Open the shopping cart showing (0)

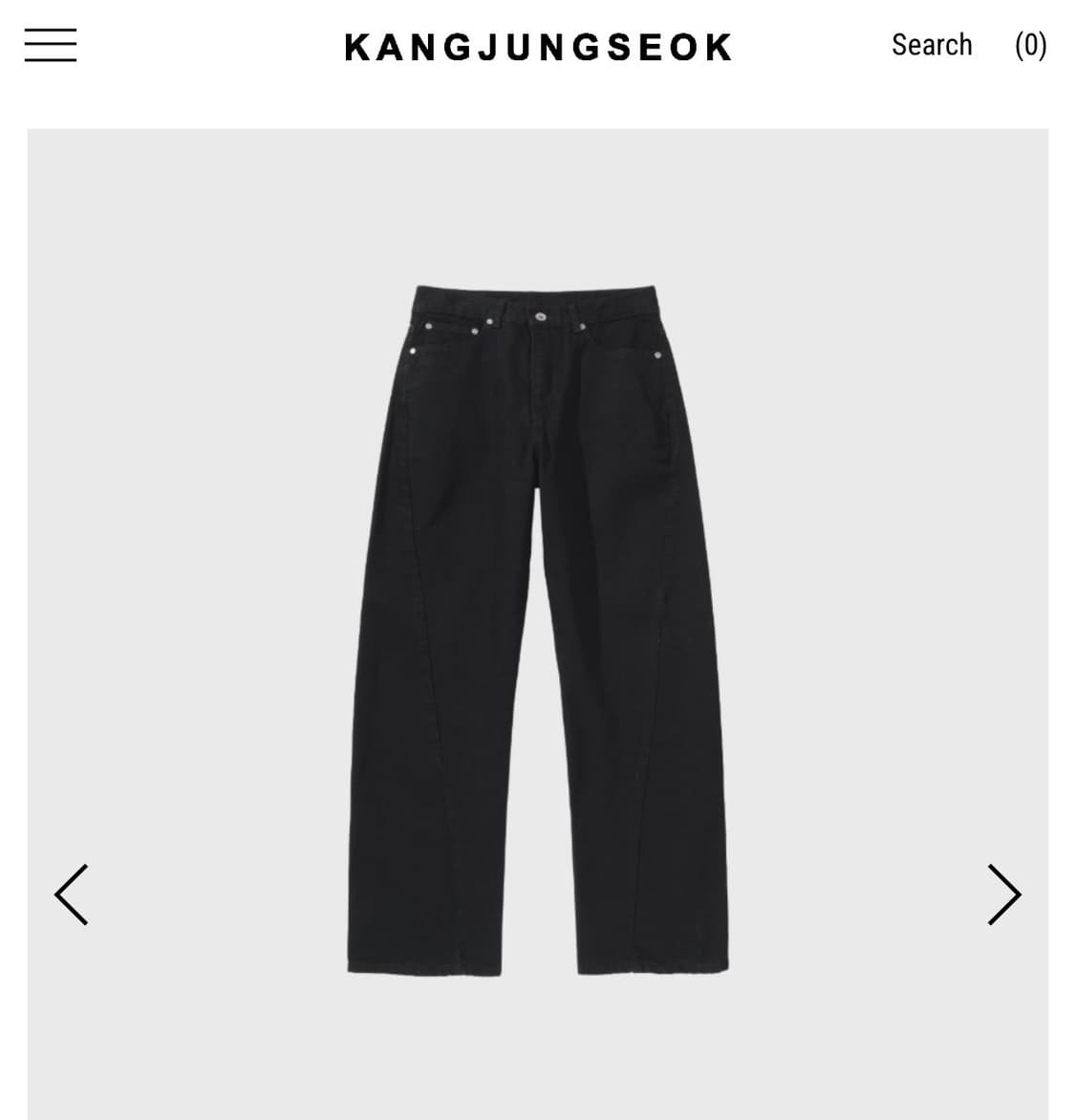pyautogui.click(x=1030, y=44)
